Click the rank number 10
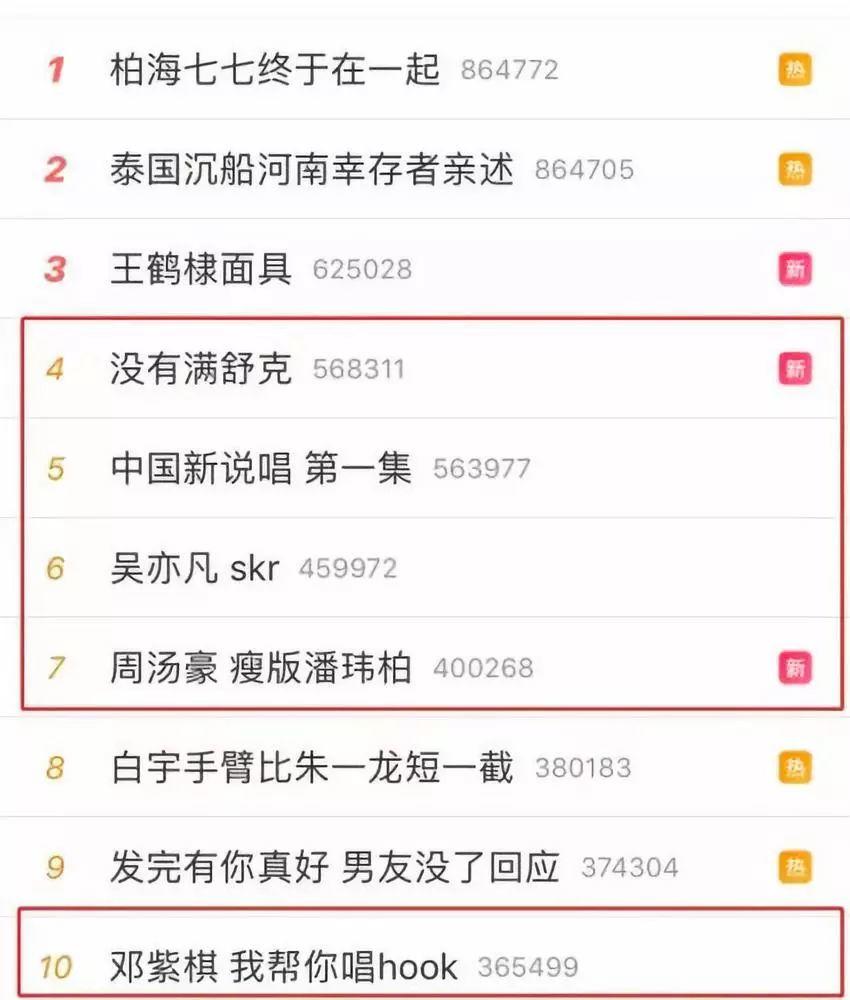 click(x=58, y=965)
